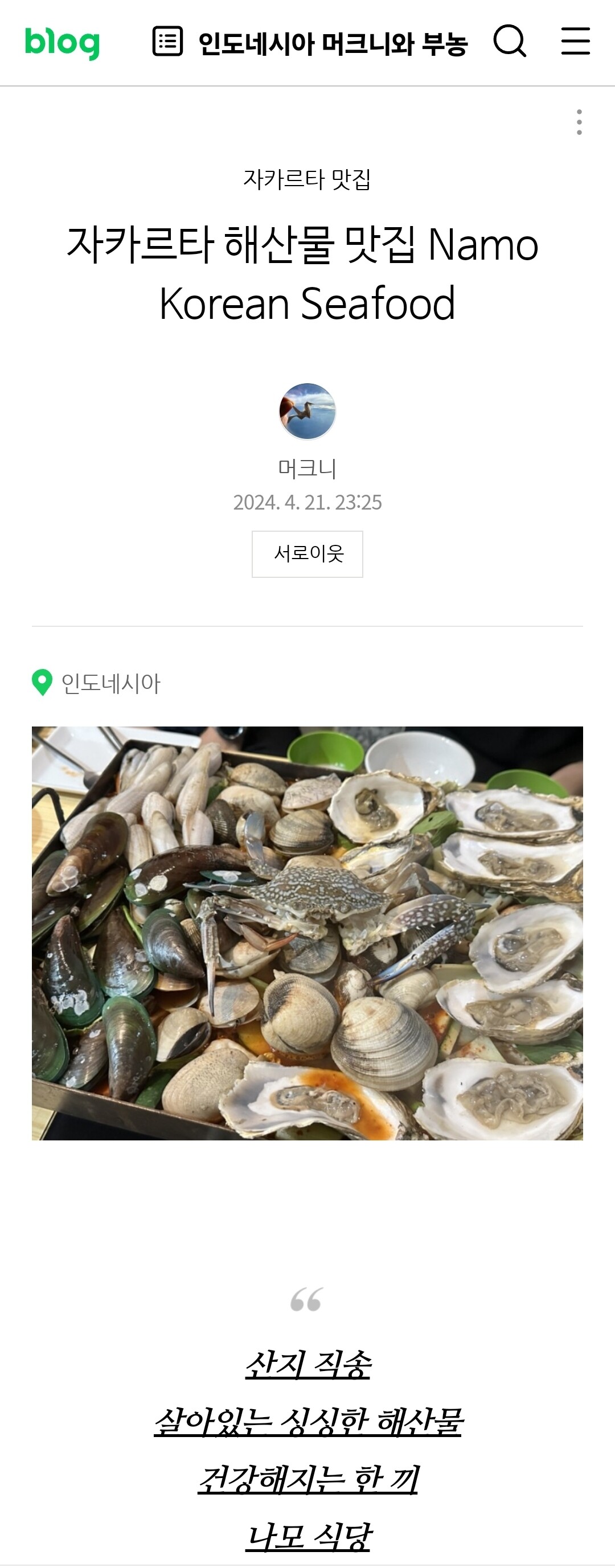View 머크니's profile picture
615x1568 pixels.
pos(307,412)
